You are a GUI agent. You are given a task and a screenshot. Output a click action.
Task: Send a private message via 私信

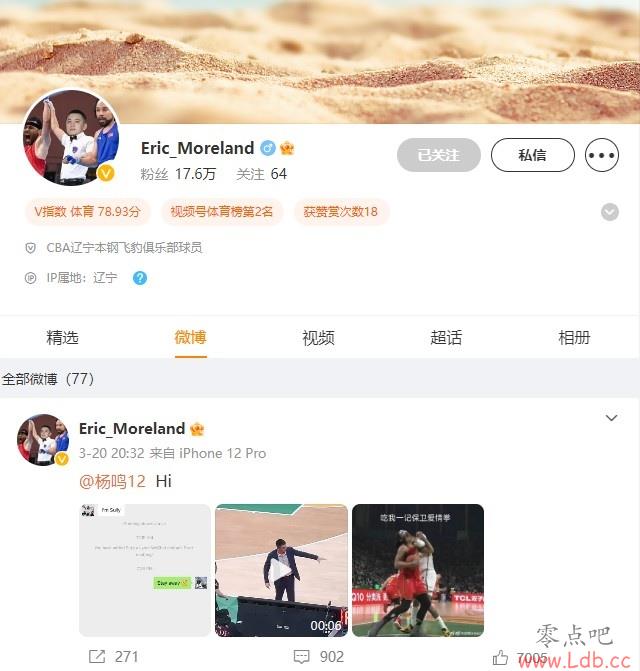pos(532,155)
